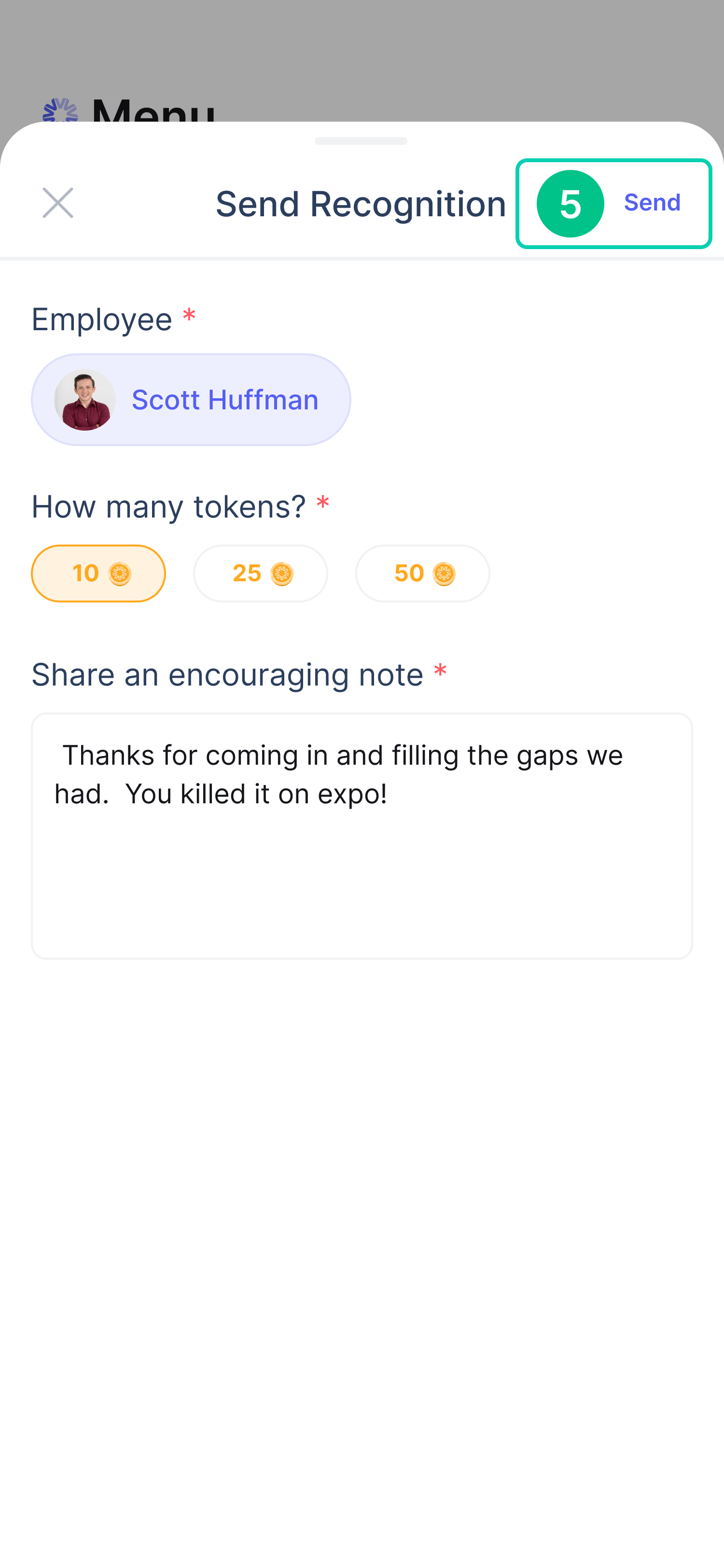724x1568 pixels.
Task: Click Scott Huffman's name link
Action: (x=224, y=399)
